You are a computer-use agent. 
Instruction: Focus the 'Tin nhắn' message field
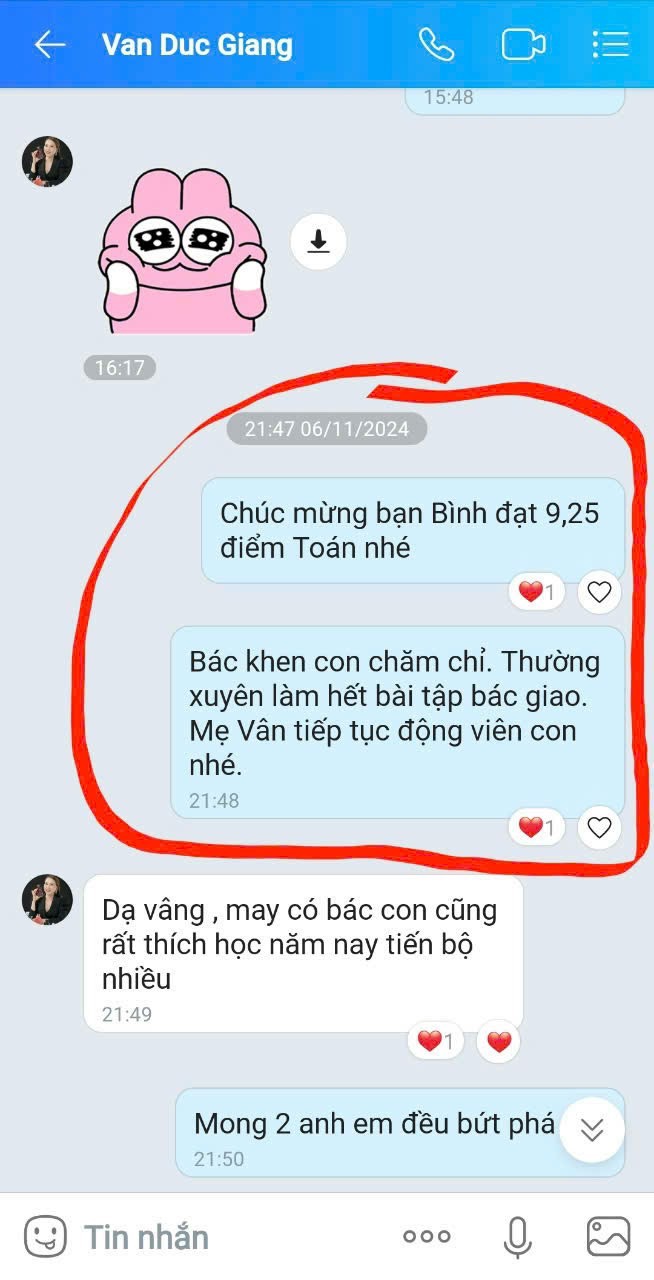point(230,1237)
